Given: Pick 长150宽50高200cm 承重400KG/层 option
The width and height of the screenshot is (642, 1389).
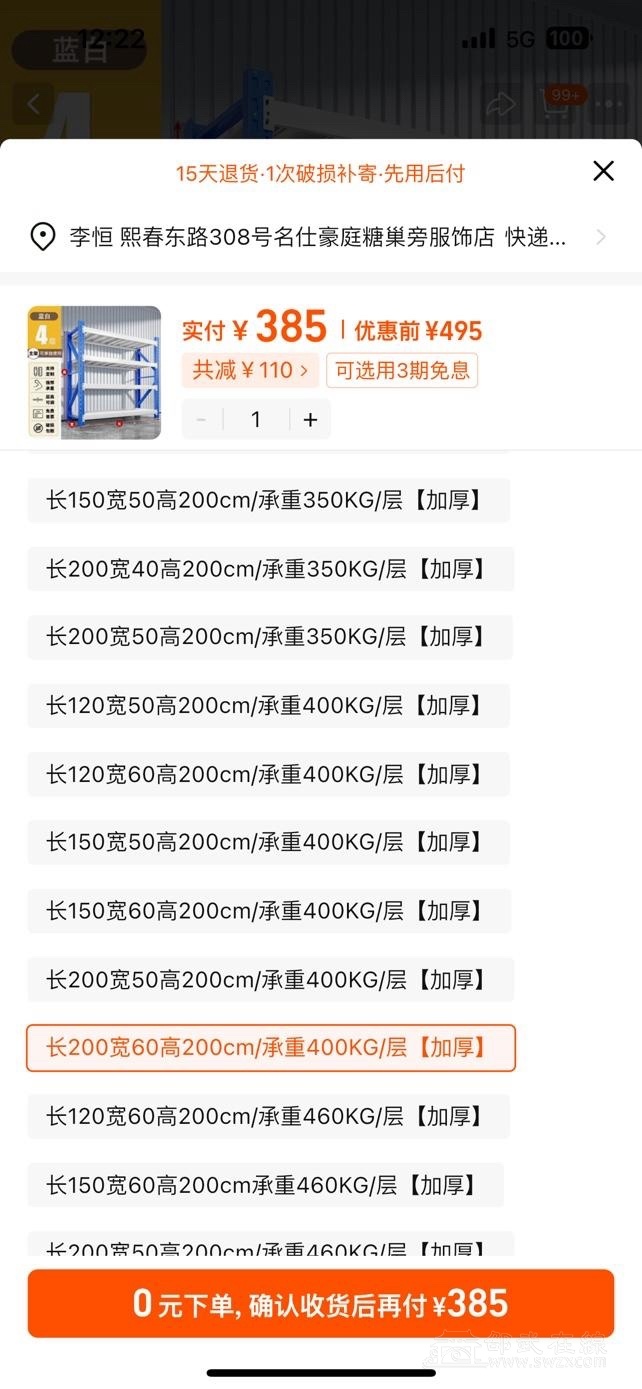Looking at the screenshot, I should click(x=268, y=843).
